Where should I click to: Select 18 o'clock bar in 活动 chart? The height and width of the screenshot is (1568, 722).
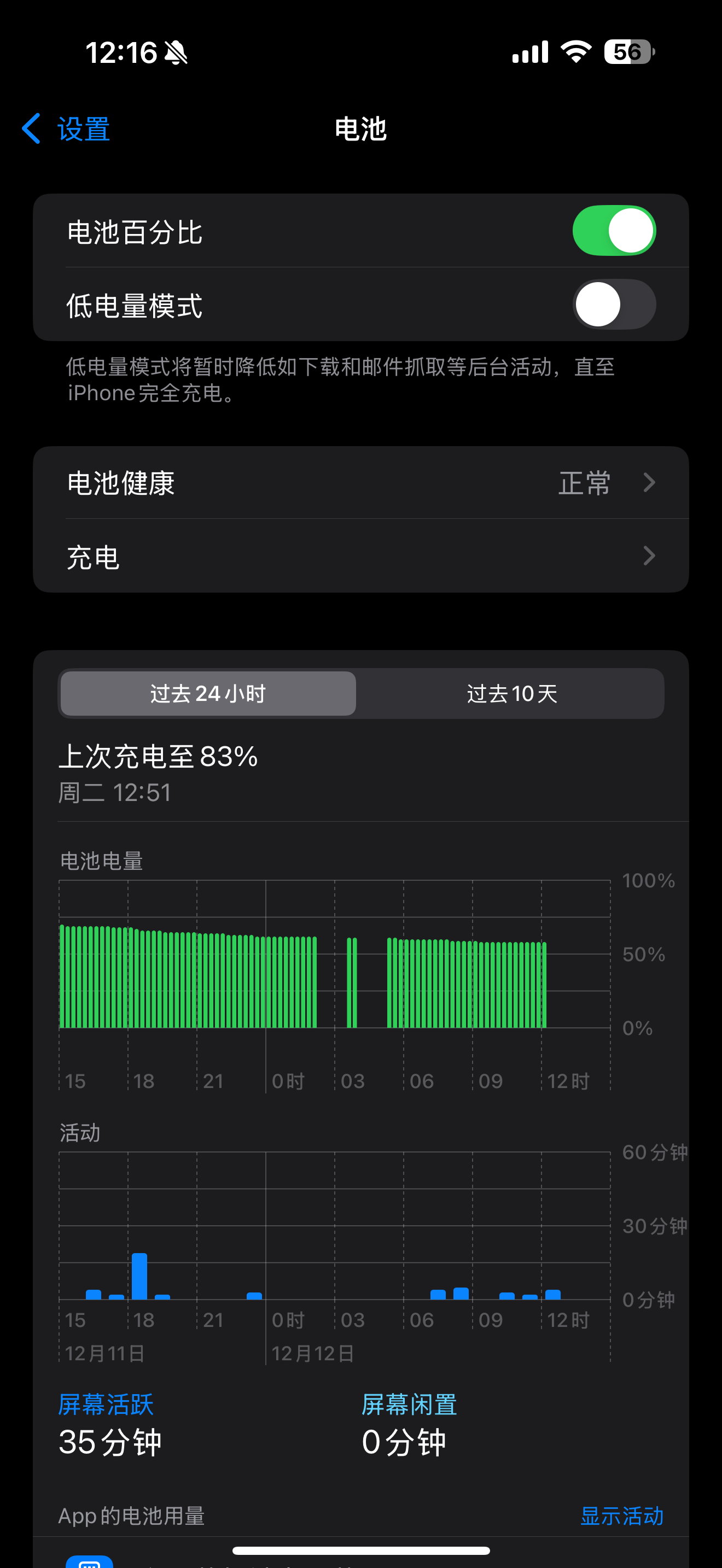139,1277
